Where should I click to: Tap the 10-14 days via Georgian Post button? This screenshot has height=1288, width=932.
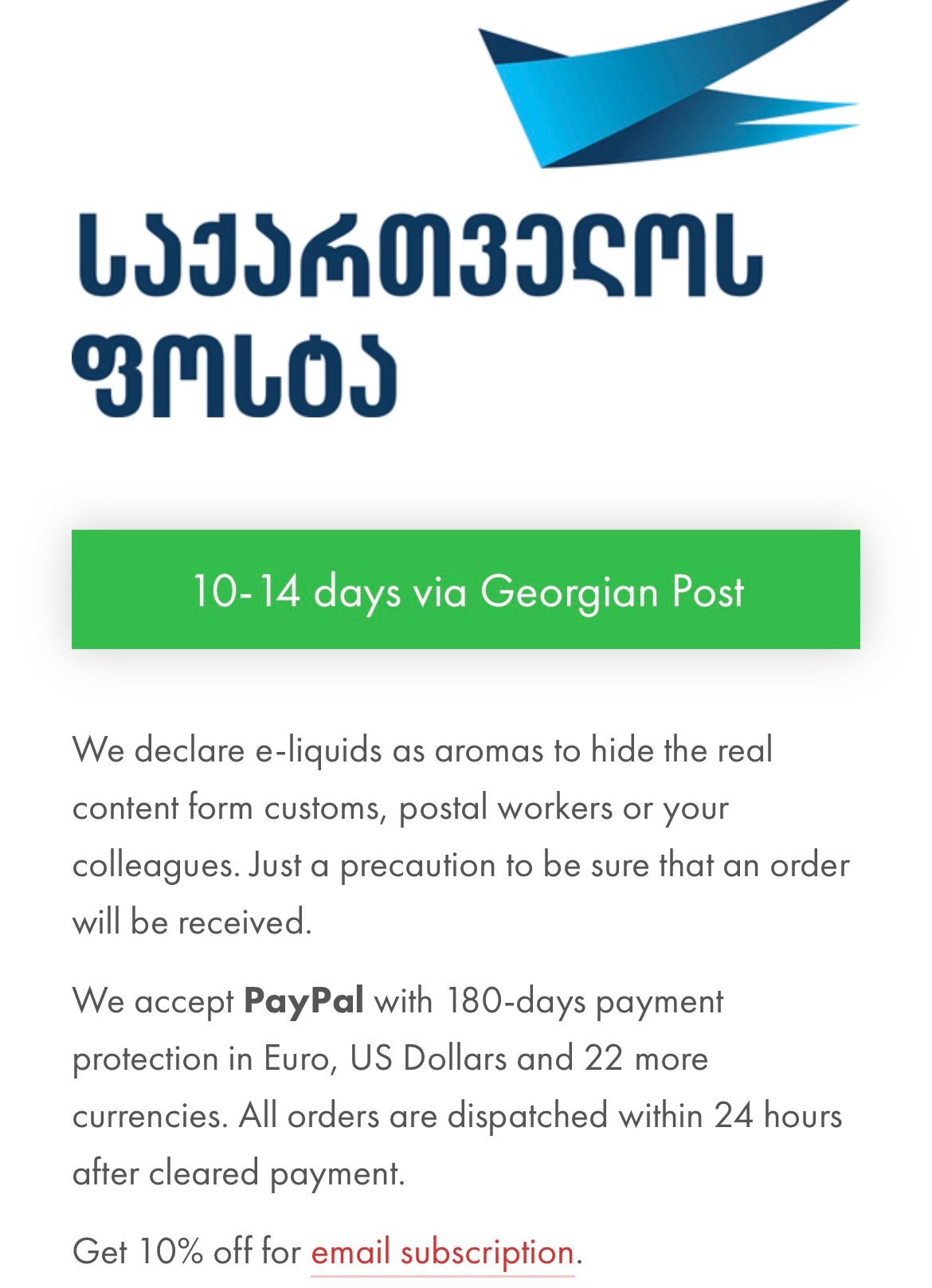click(466, 589)
